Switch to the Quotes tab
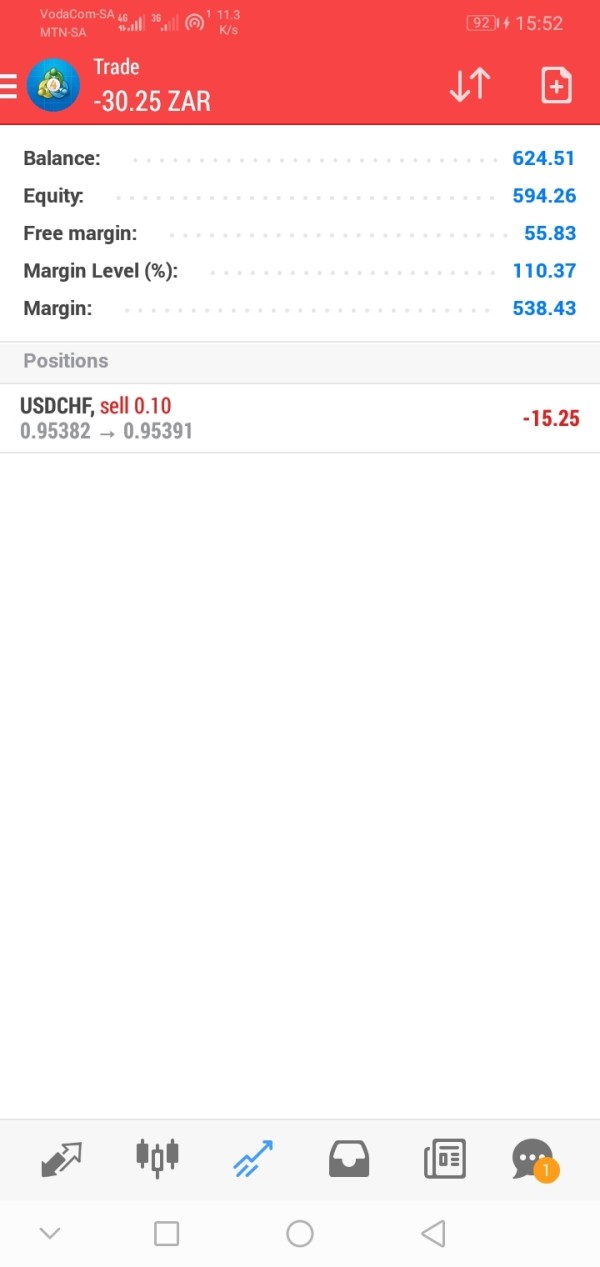Screen dimensions: 600x1267 pyautogui.click(x=61, y=1159)
